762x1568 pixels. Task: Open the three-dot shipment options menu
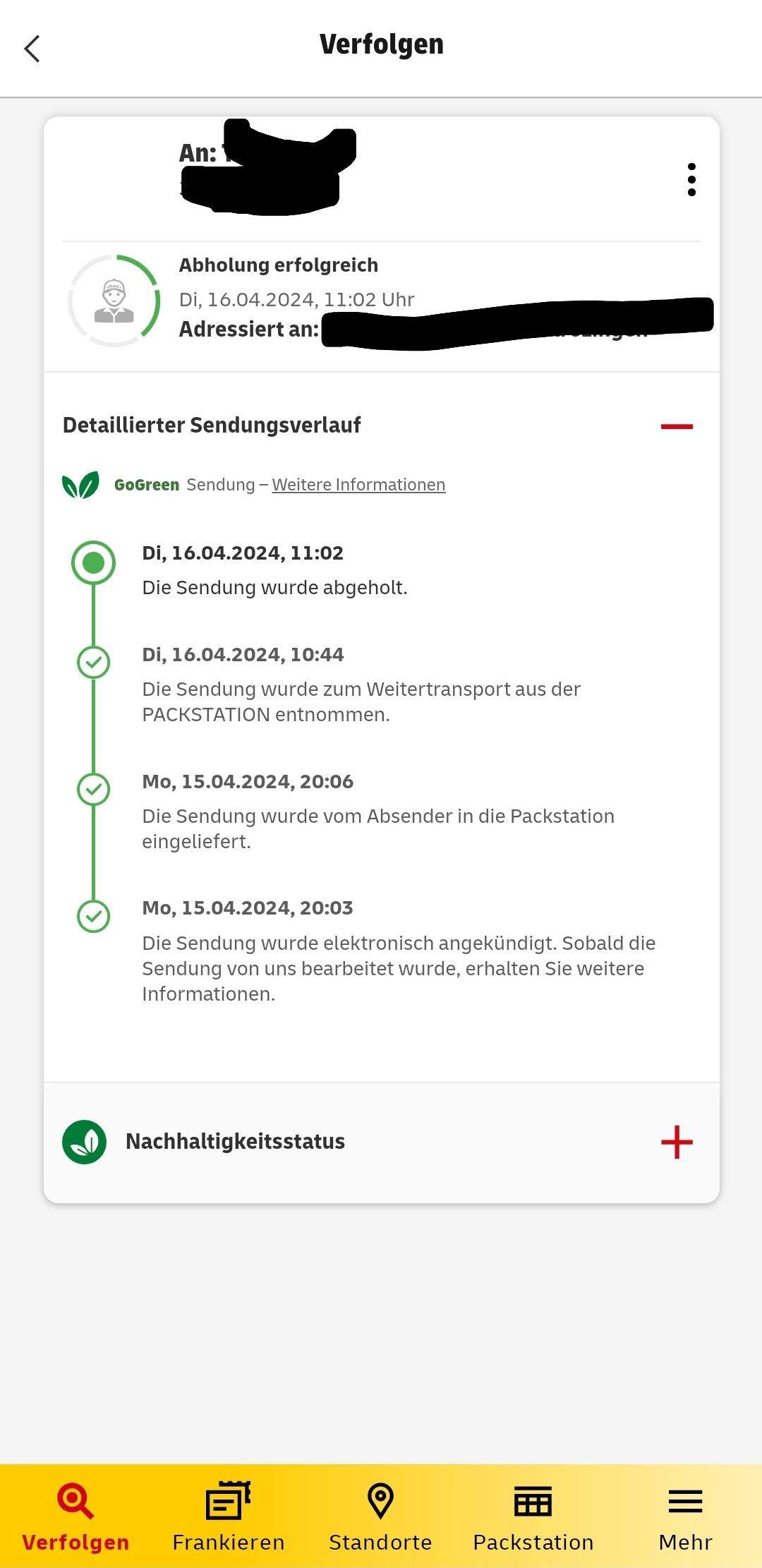click(691, 179)
